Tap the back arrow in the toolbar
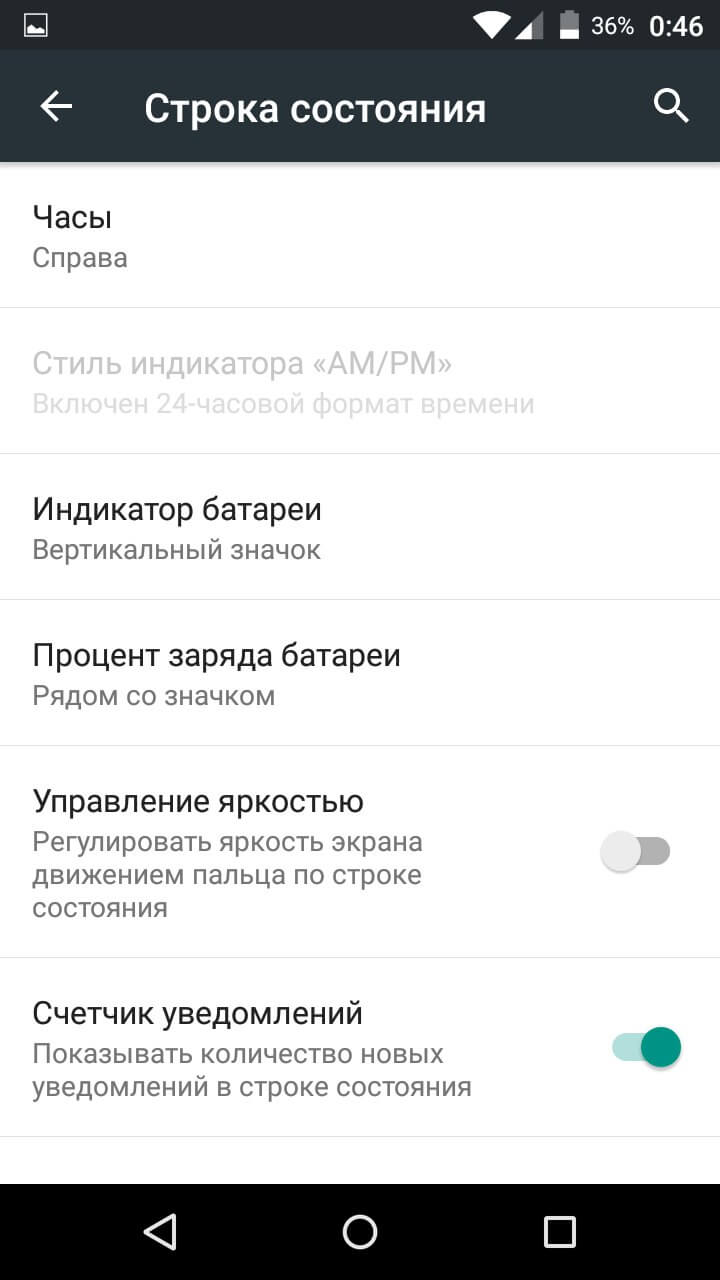The image size is (720, 1280). pyautogui.click(x=56, y=106)
